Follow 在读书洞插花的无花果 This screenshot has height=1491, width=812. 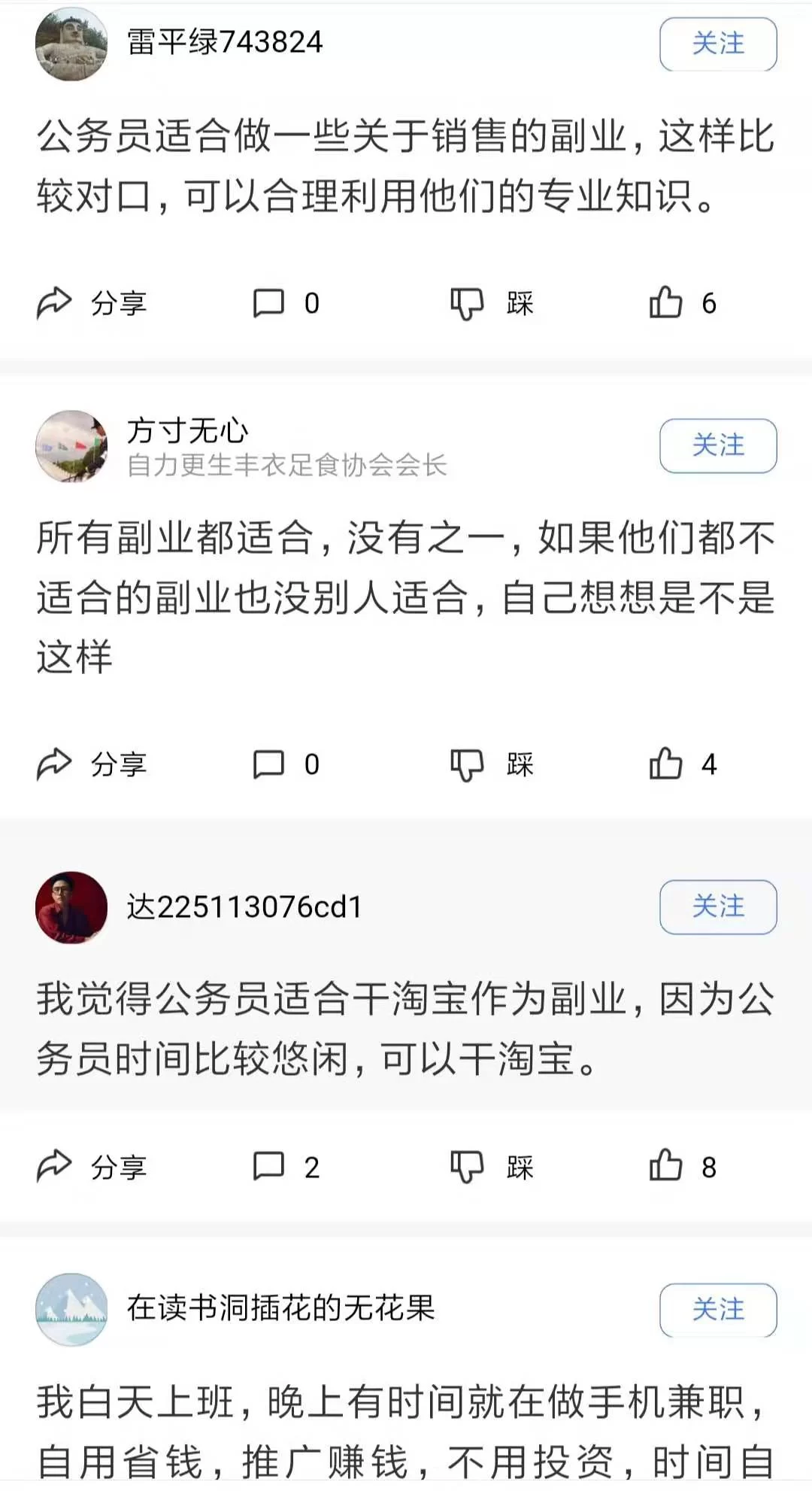tap(717, 1310)
